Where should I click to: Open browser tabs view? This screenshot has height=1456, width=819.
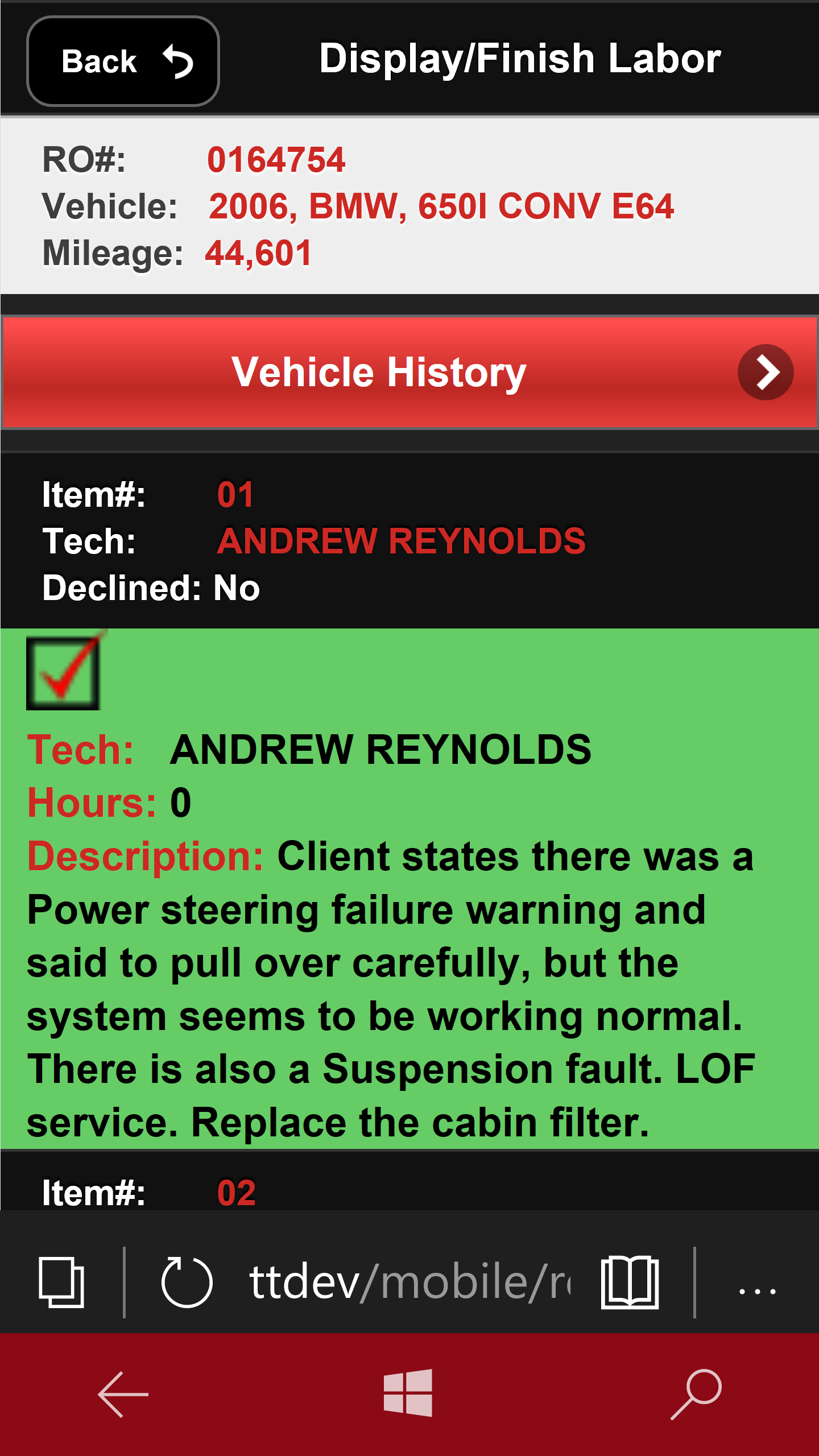coord(61,1283)
